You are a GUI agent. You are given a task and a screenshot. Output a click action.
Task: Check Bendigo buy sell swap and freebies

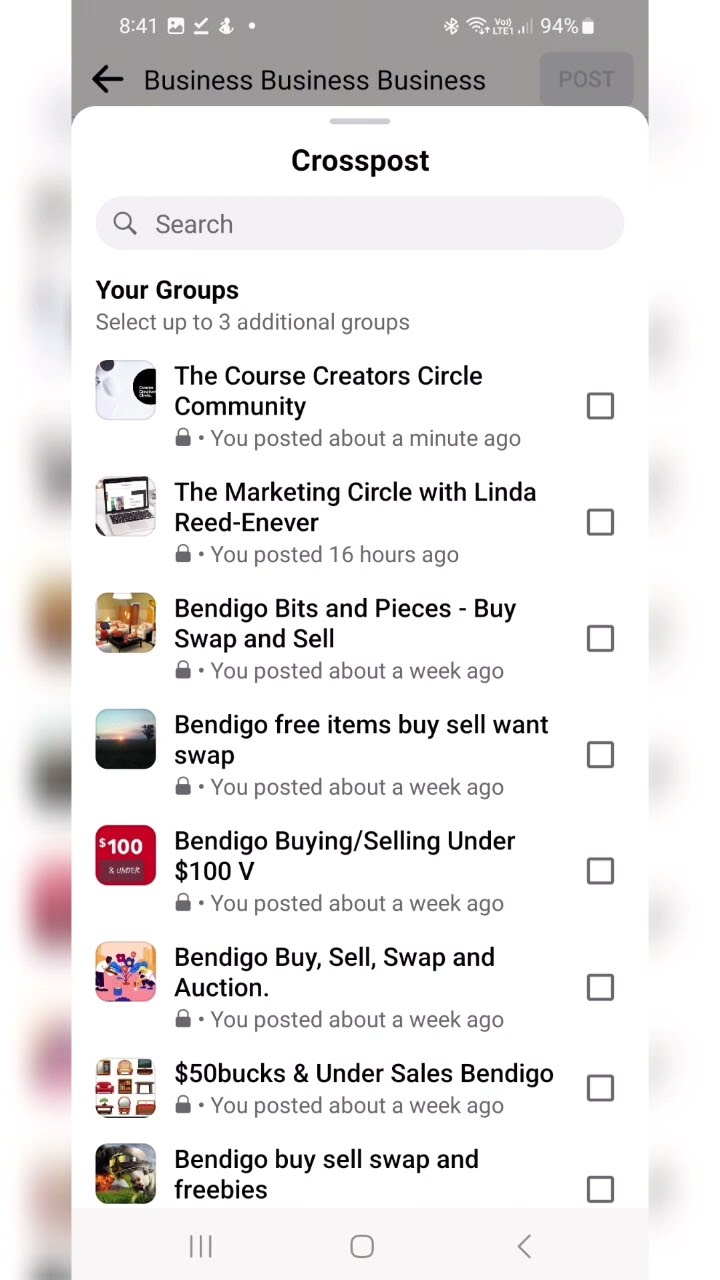point(600,1189)
